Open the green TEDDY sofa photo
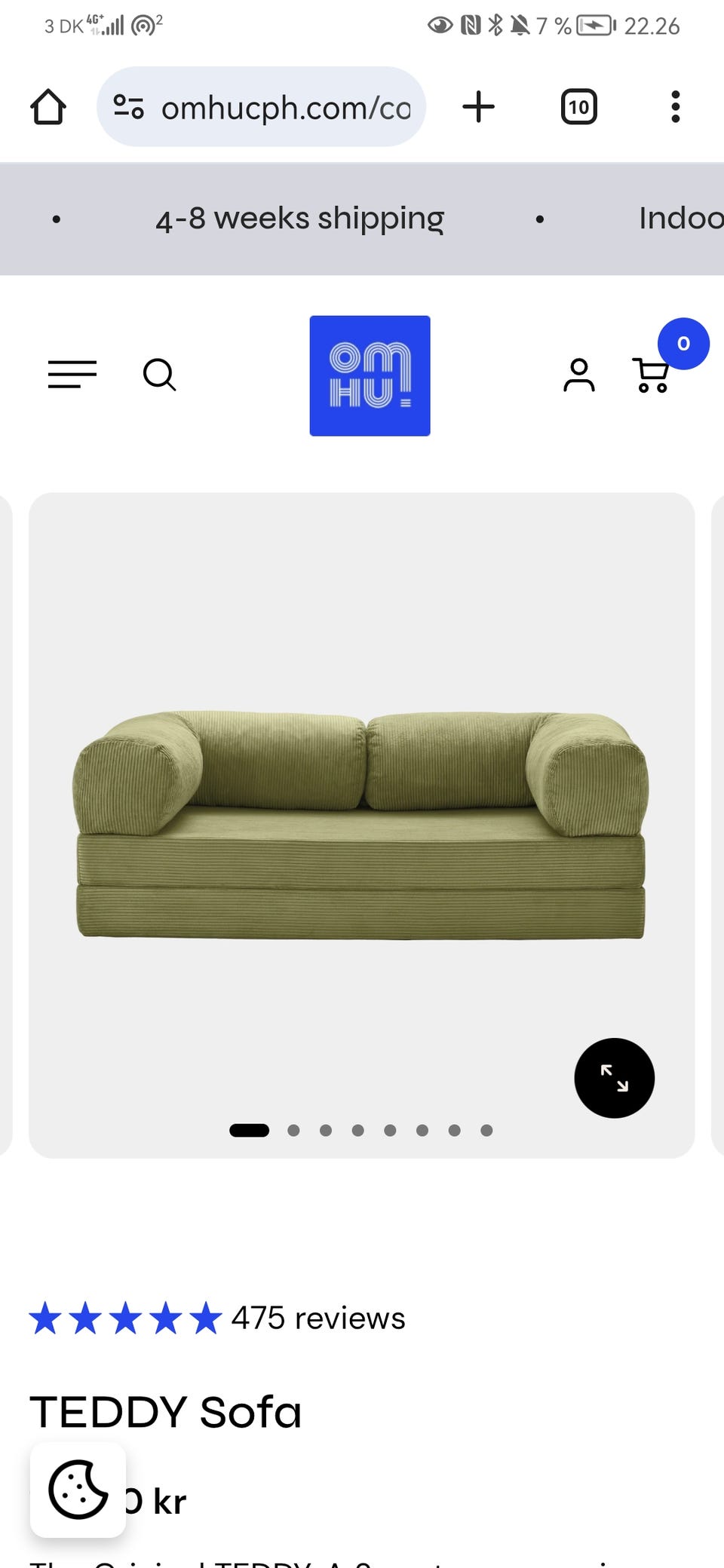Screen dimensions: 724x1568 pos(361,825)
